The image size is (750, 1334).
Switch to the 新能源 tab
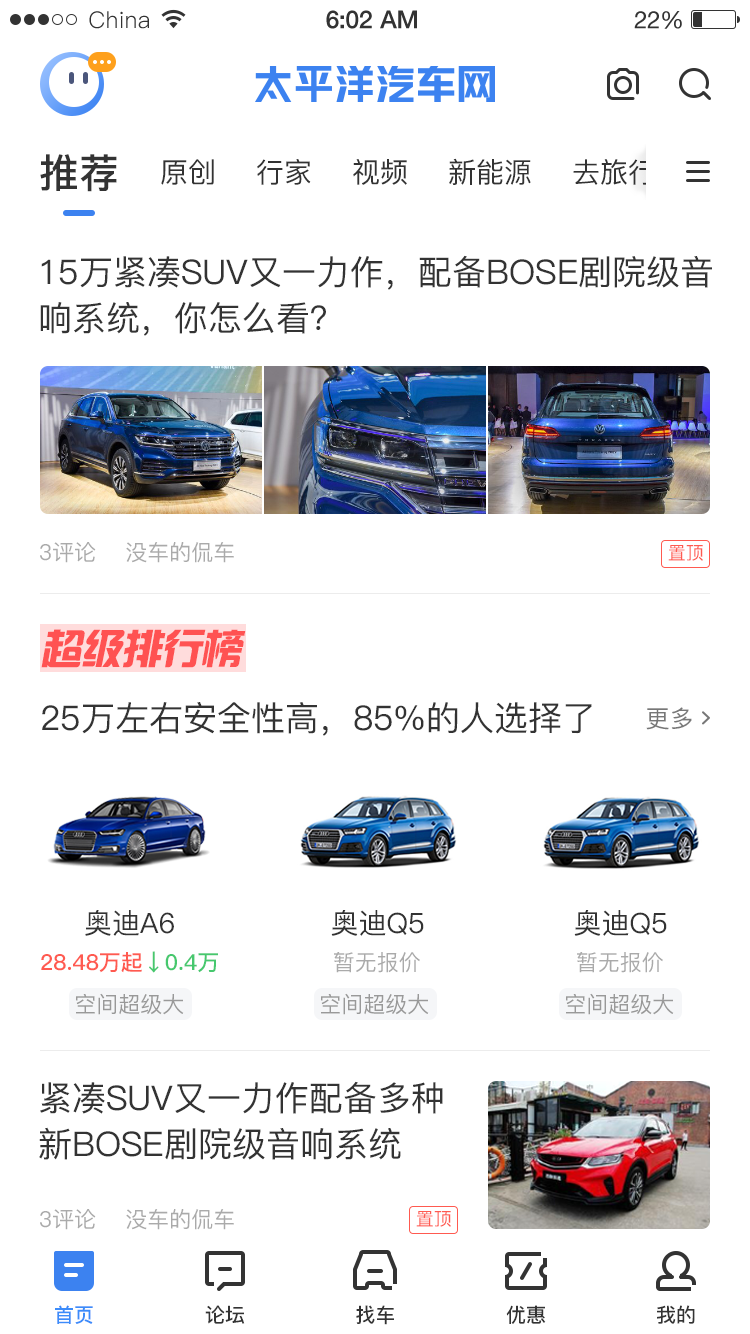(x=489, y=172)
